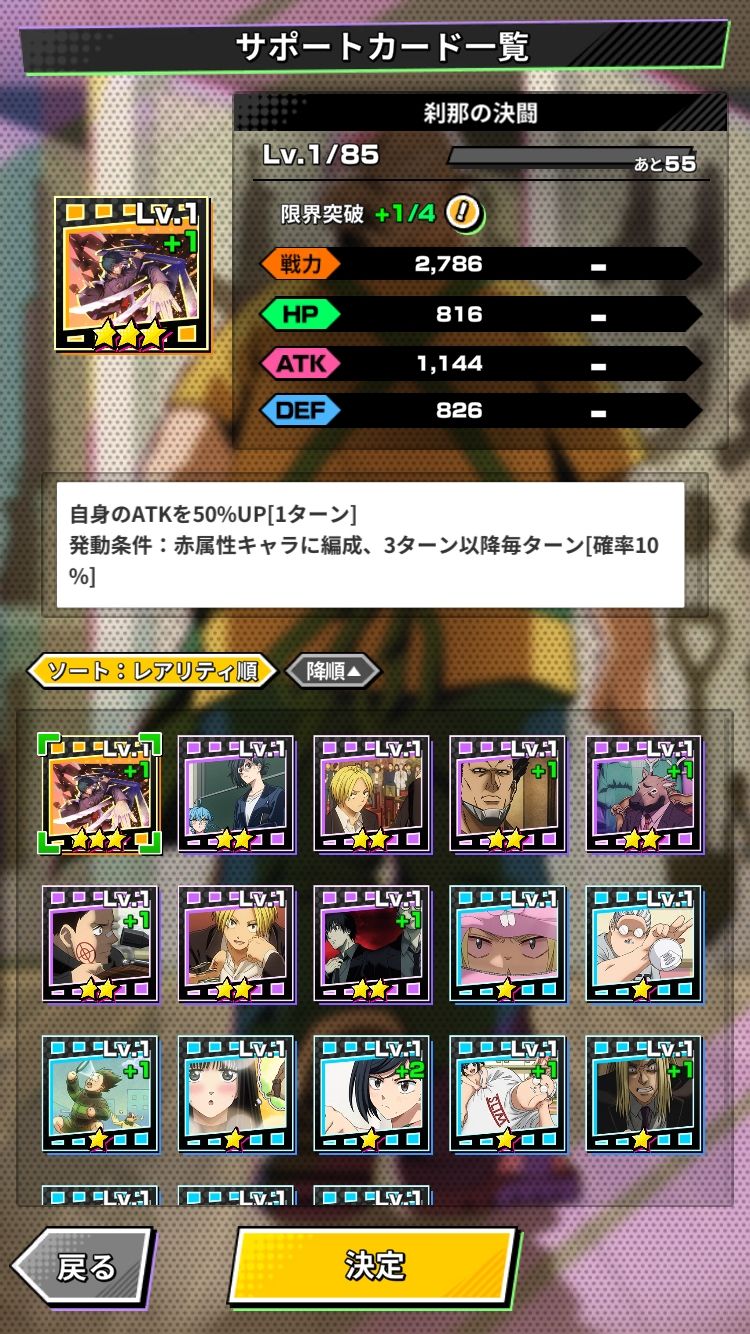Open the ソート：レアリティ順 sort options
750x1334 pixels.
[151, 671]
